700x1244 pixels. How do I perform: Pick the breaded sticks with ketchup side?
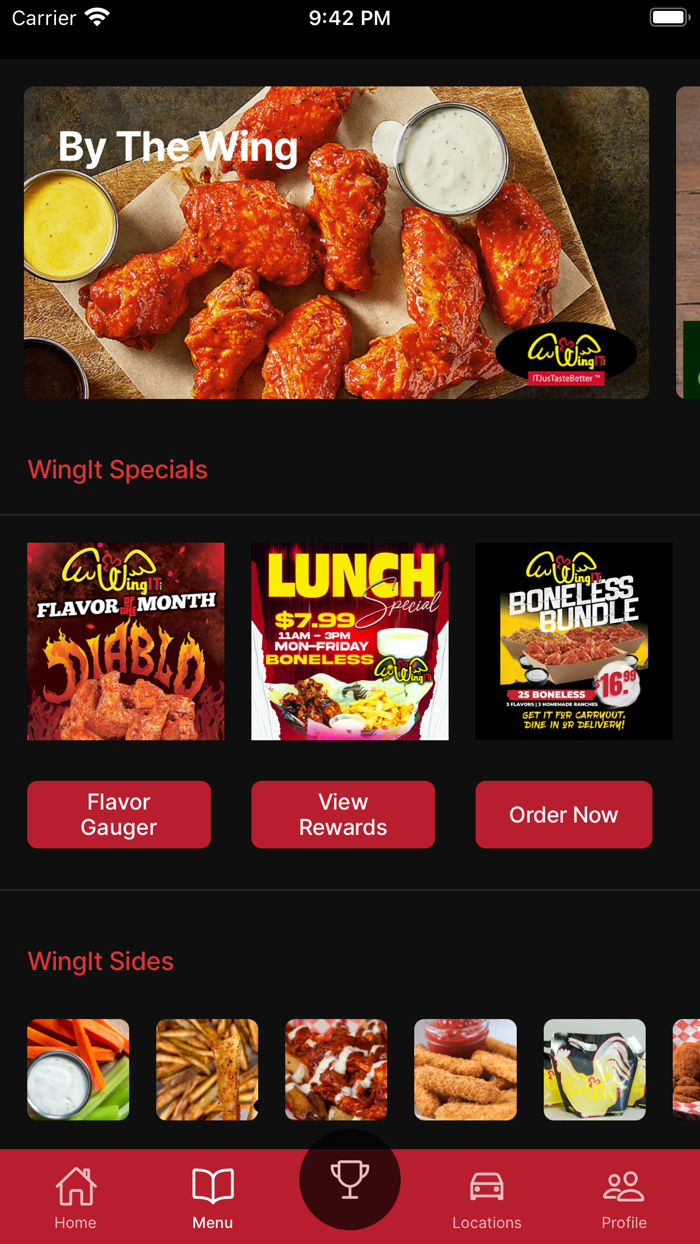465,1069
